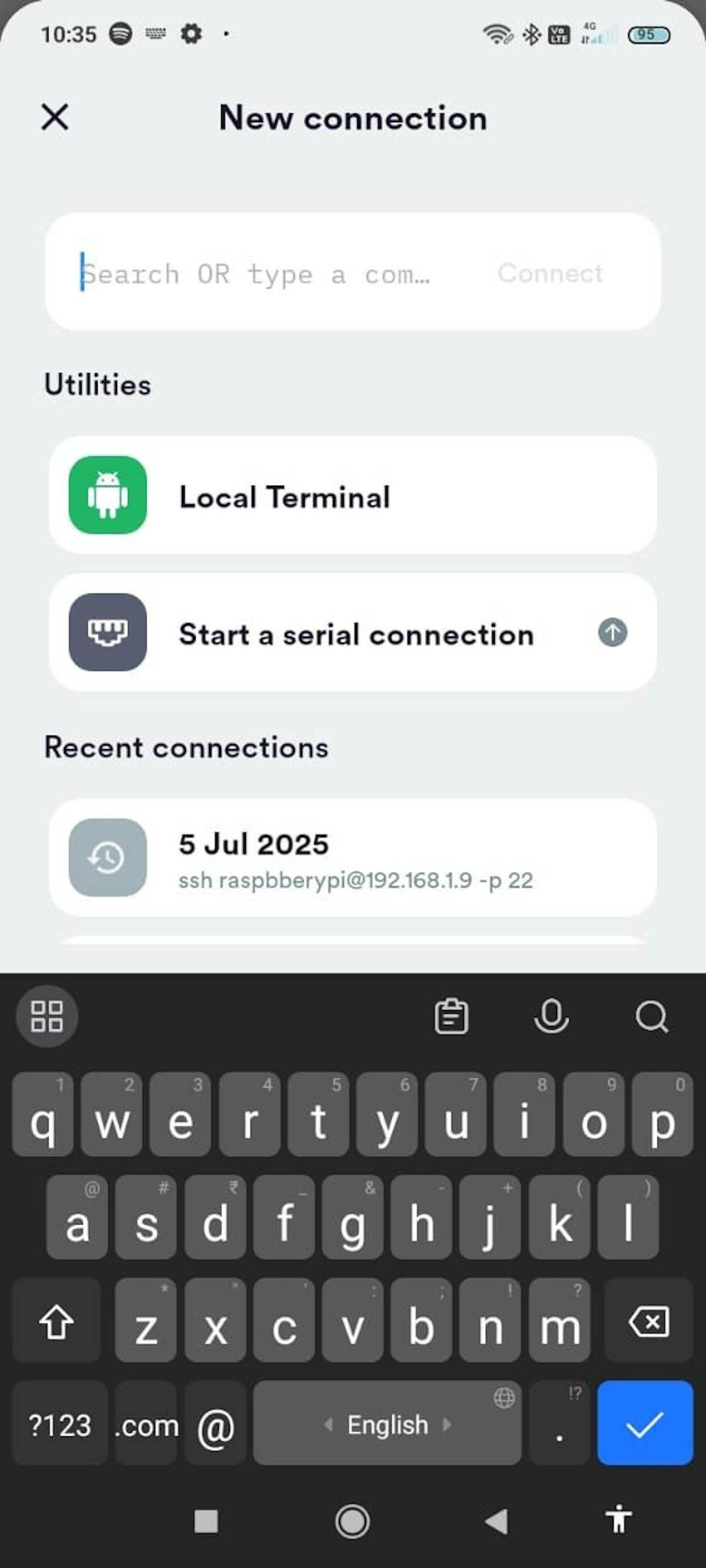Start a serial connection
The width and height of the screenshot is (706, 1568).
click(352, 633)
